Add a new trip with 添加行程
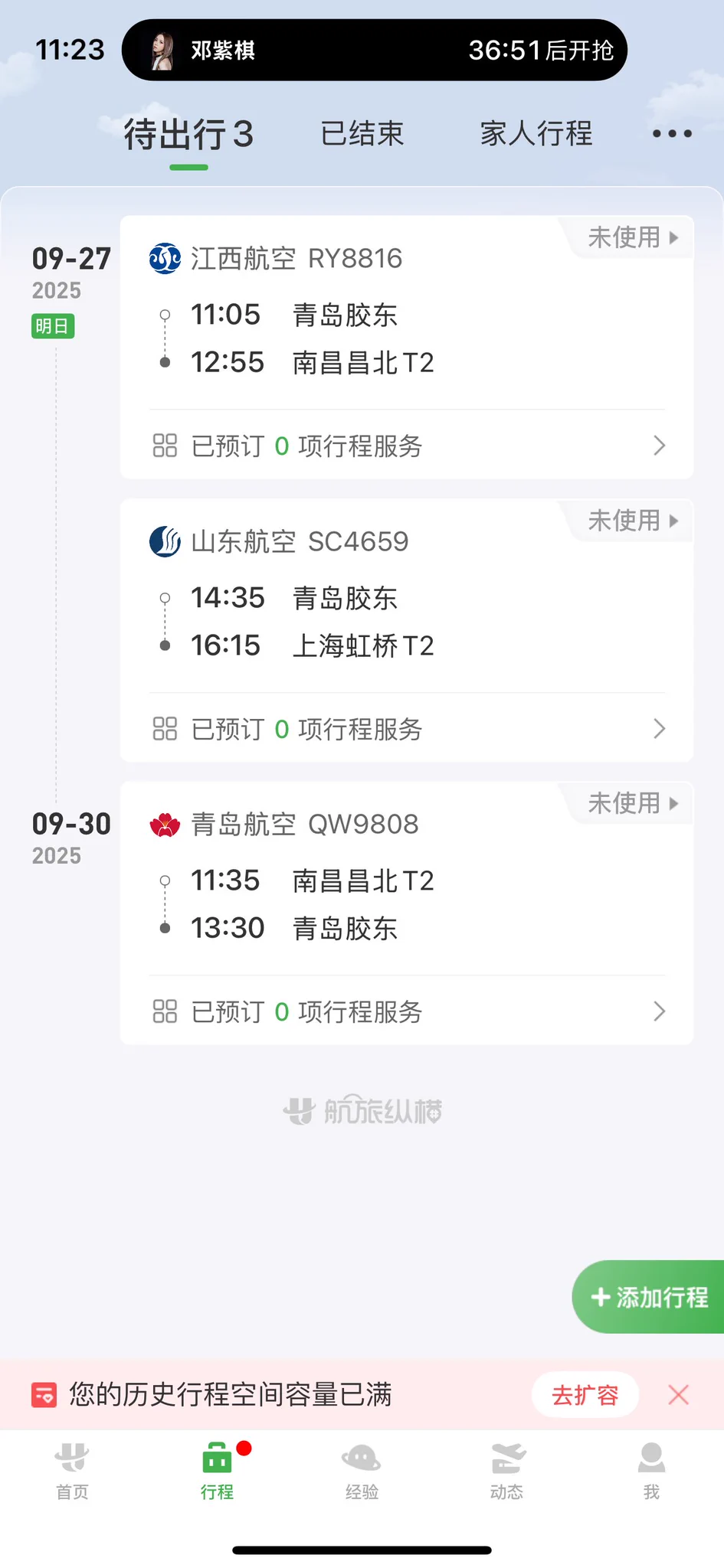The width and height of the screenshot is (724, 1568). pos(650,1297)
